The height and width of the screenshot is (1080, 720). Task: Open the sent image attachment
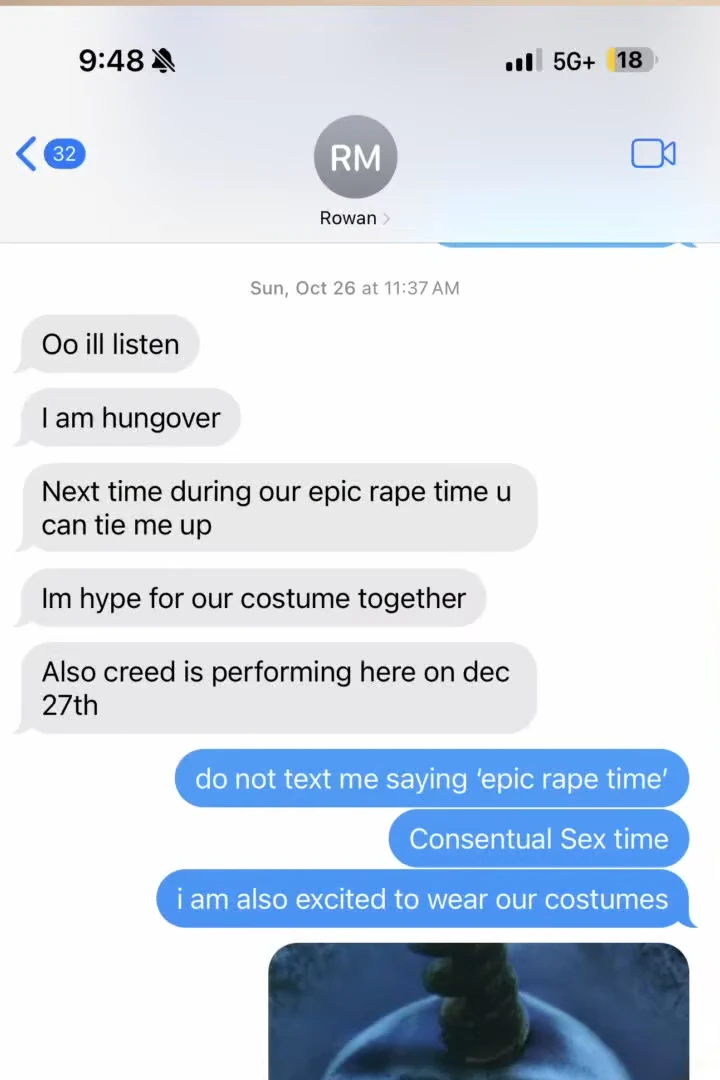point(478,1010)
